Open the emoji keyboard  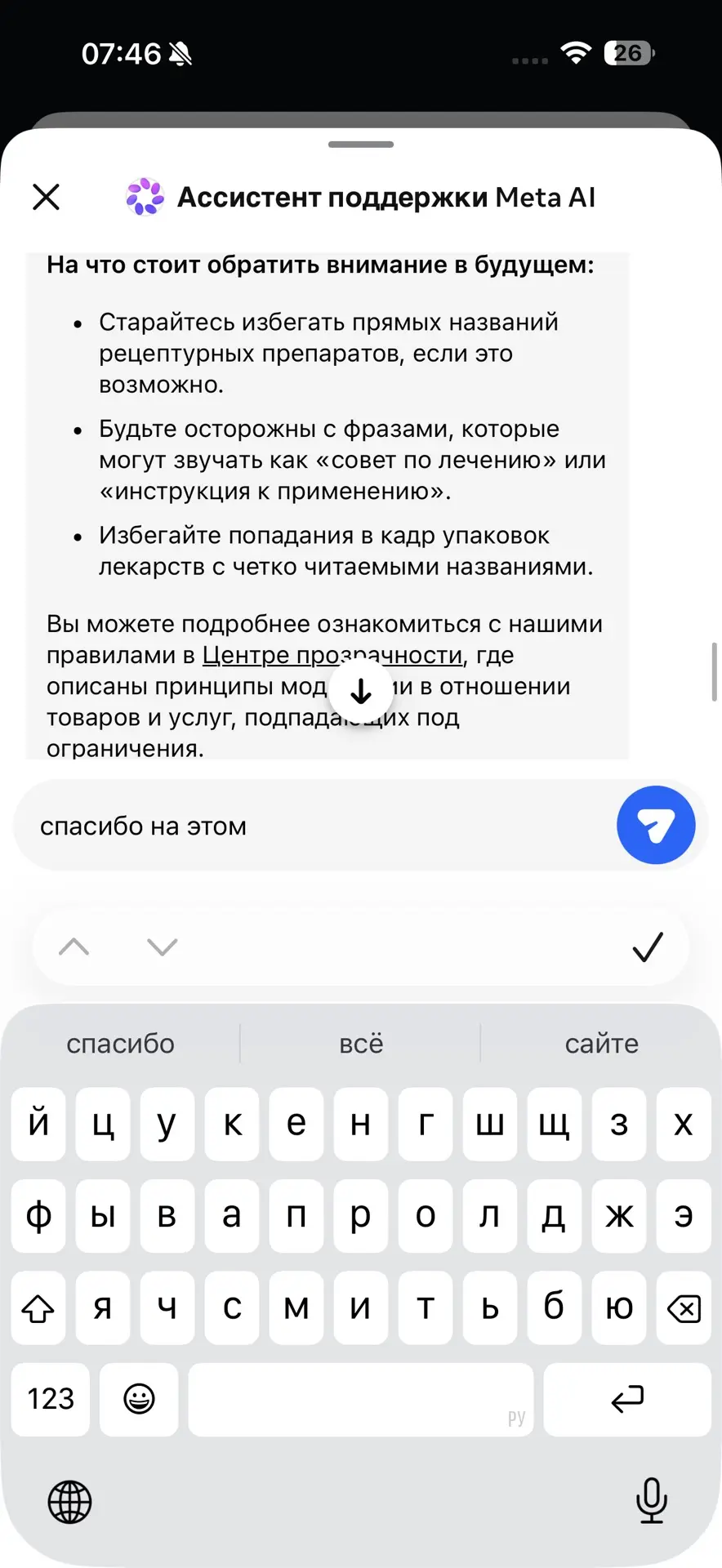point(139,1399)
